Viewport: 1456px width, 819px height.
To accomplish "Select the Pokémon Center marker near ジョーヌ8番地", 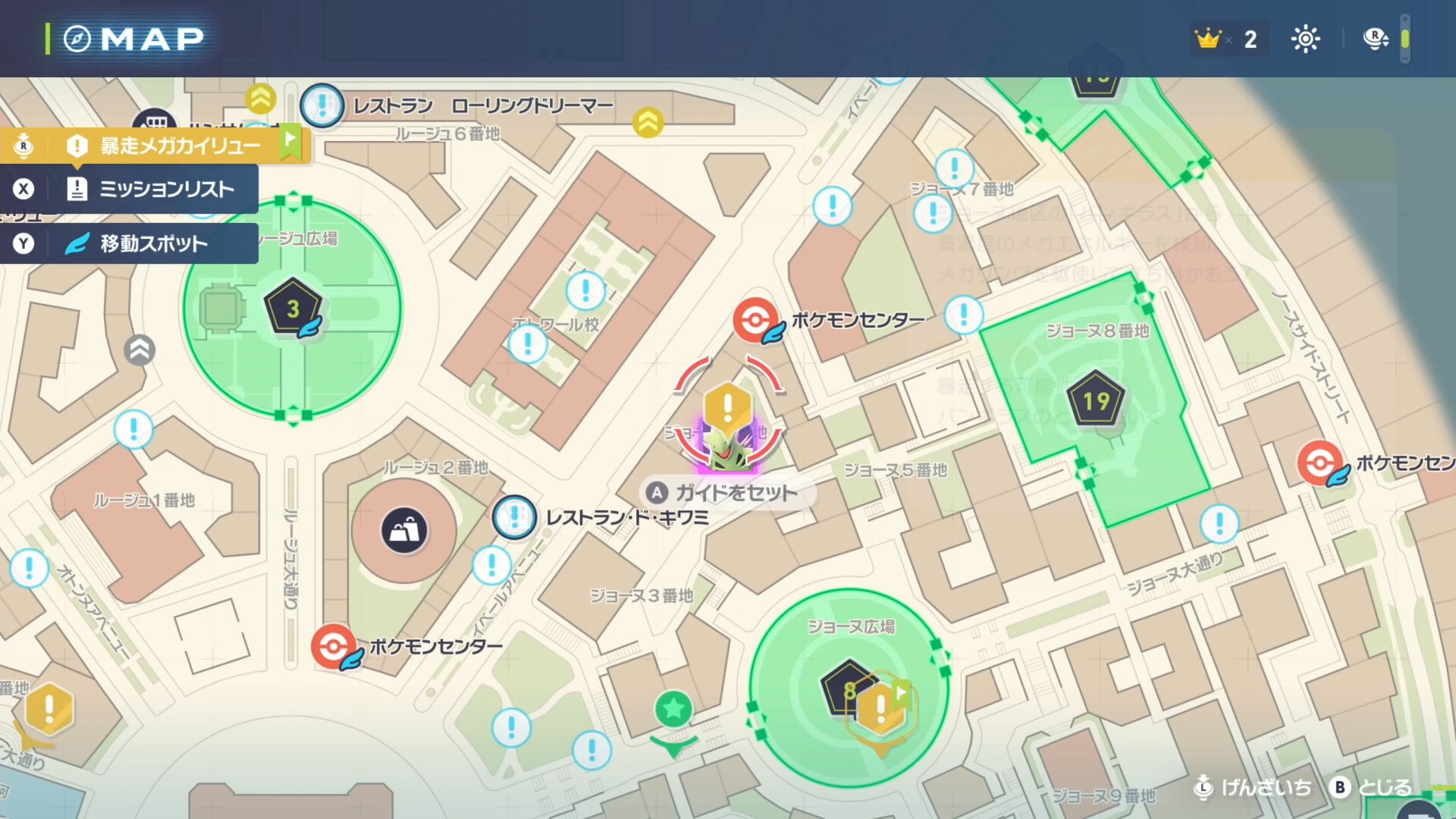I will point(755,320).
